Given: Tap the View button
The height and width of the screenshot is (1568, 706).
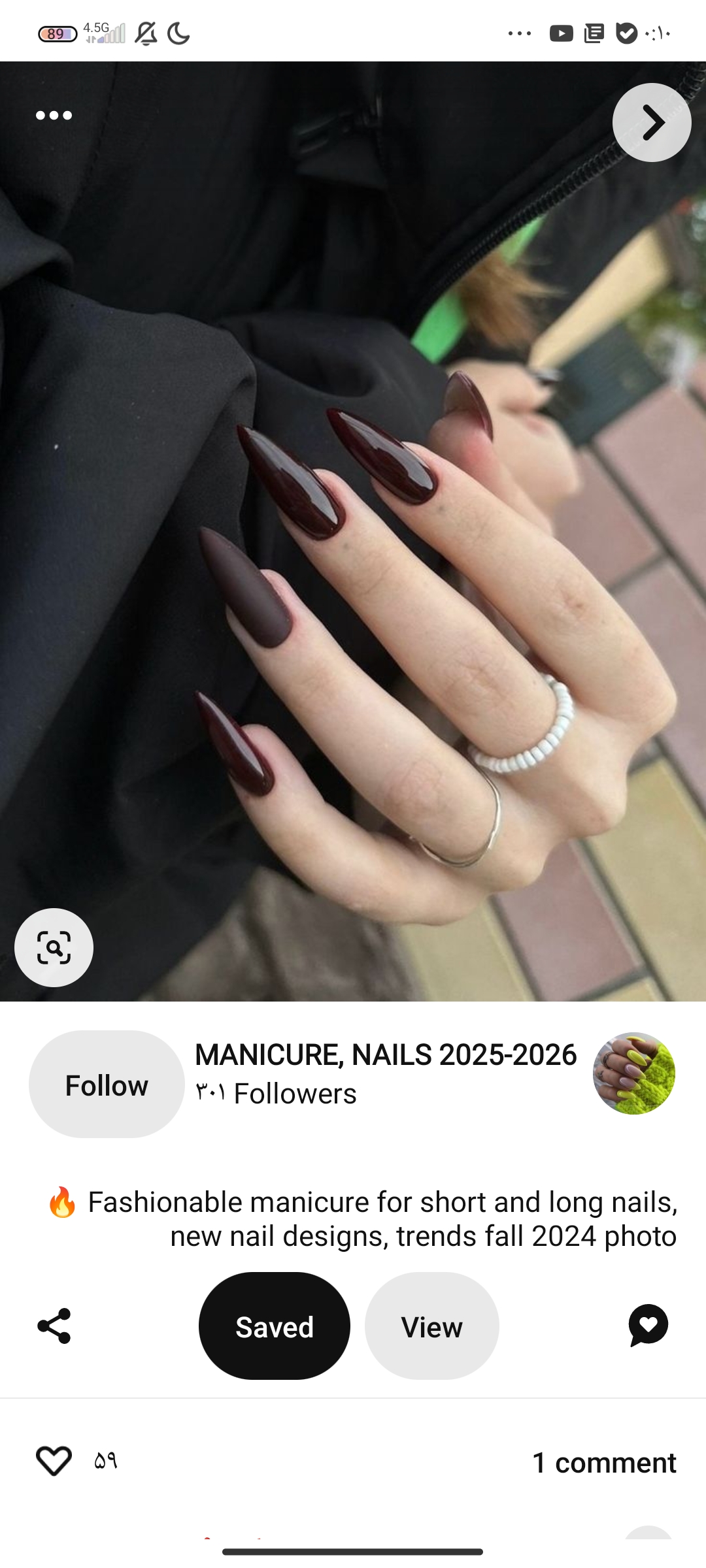Looking at the screenshot, I should [431, 1326].
